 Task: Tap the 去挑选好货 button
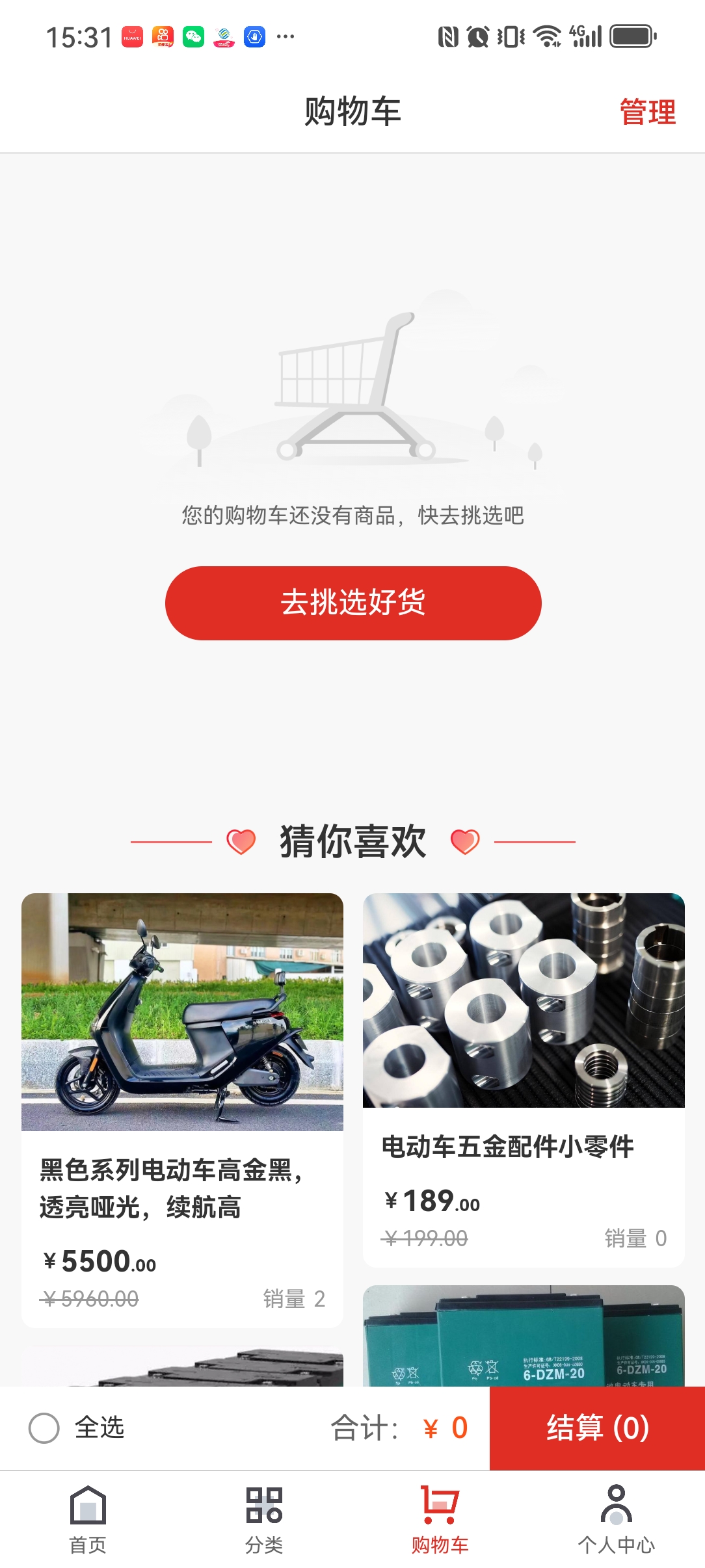point(353,603)
